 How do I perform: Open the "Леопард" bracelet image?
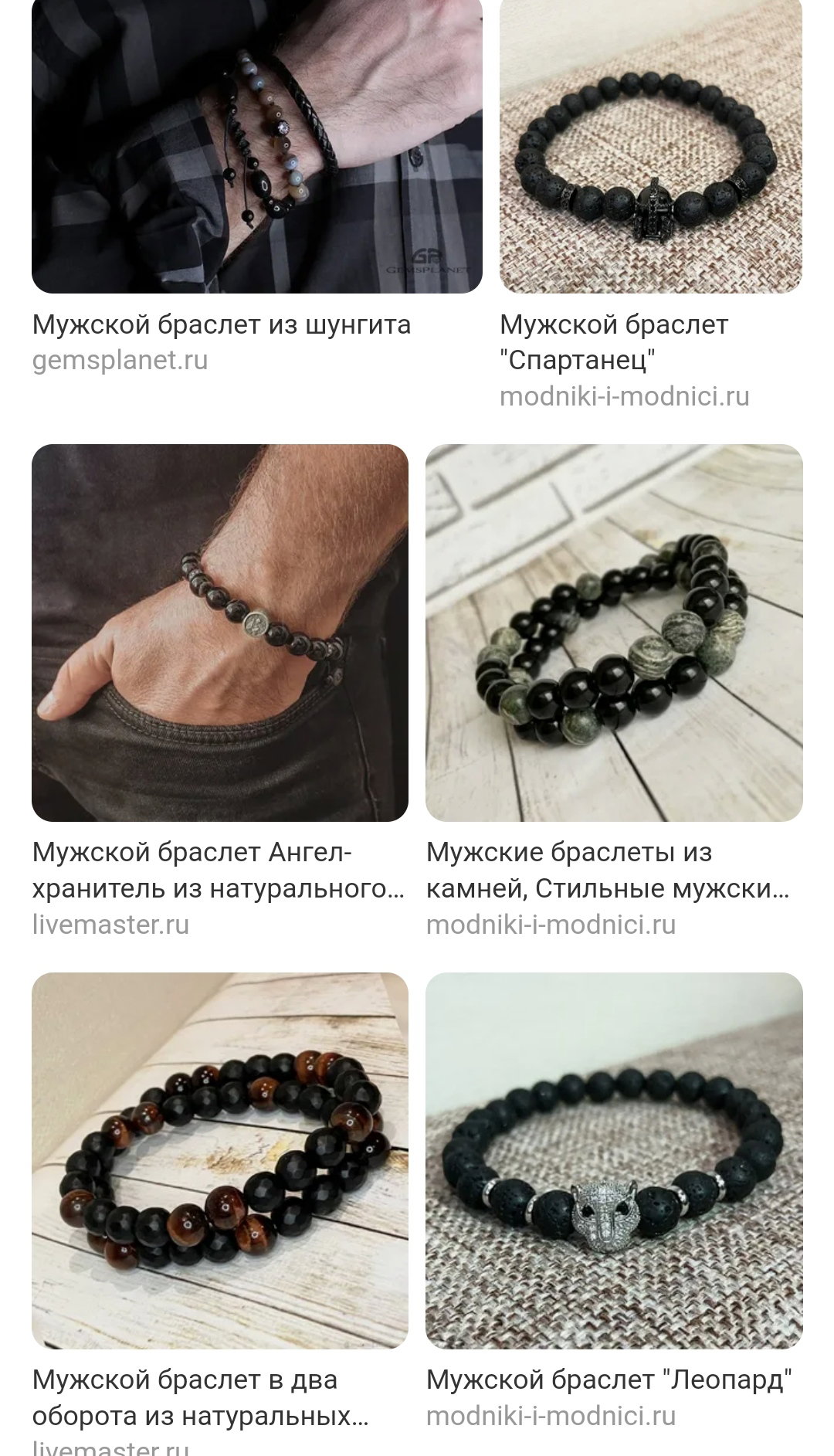click(x=614, y=1160)
